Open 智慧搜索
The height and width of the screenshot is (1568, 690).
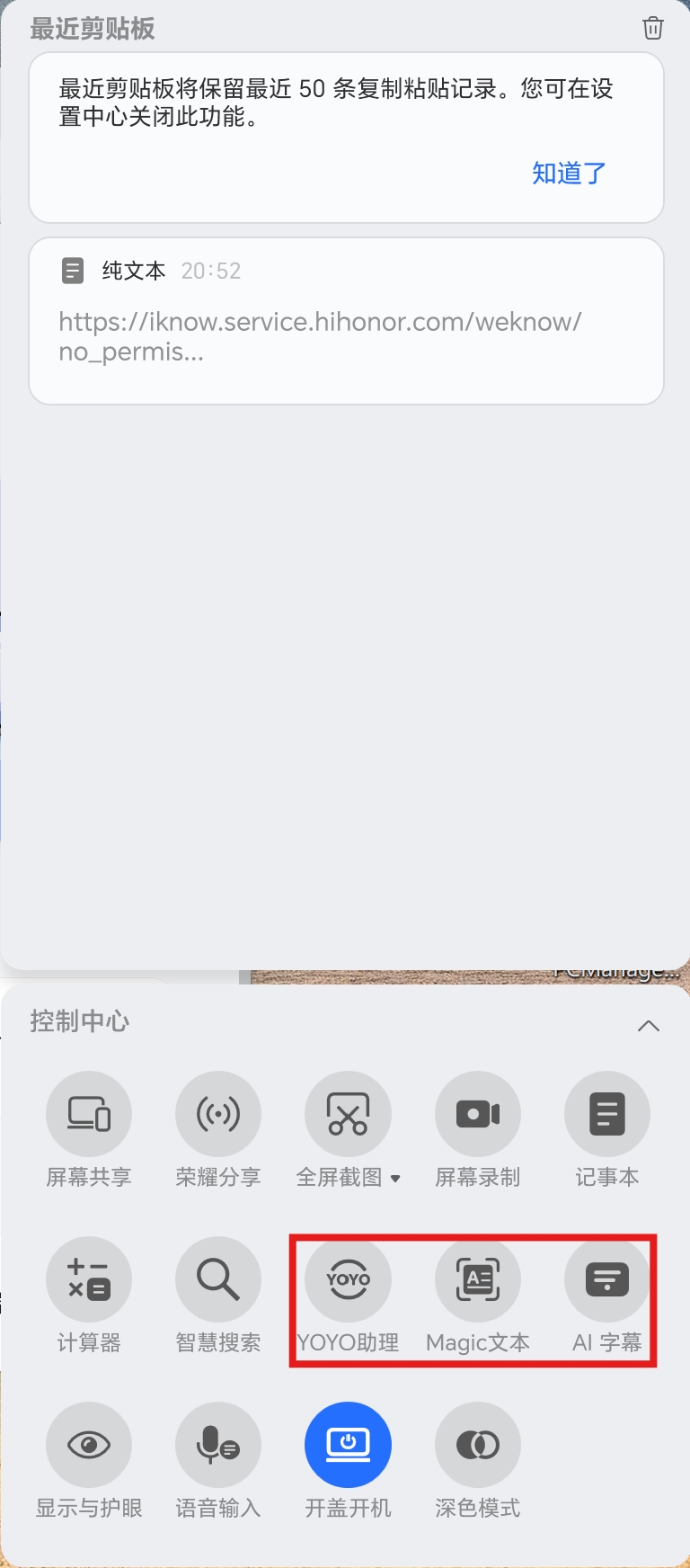click(x=218, y=1279)
